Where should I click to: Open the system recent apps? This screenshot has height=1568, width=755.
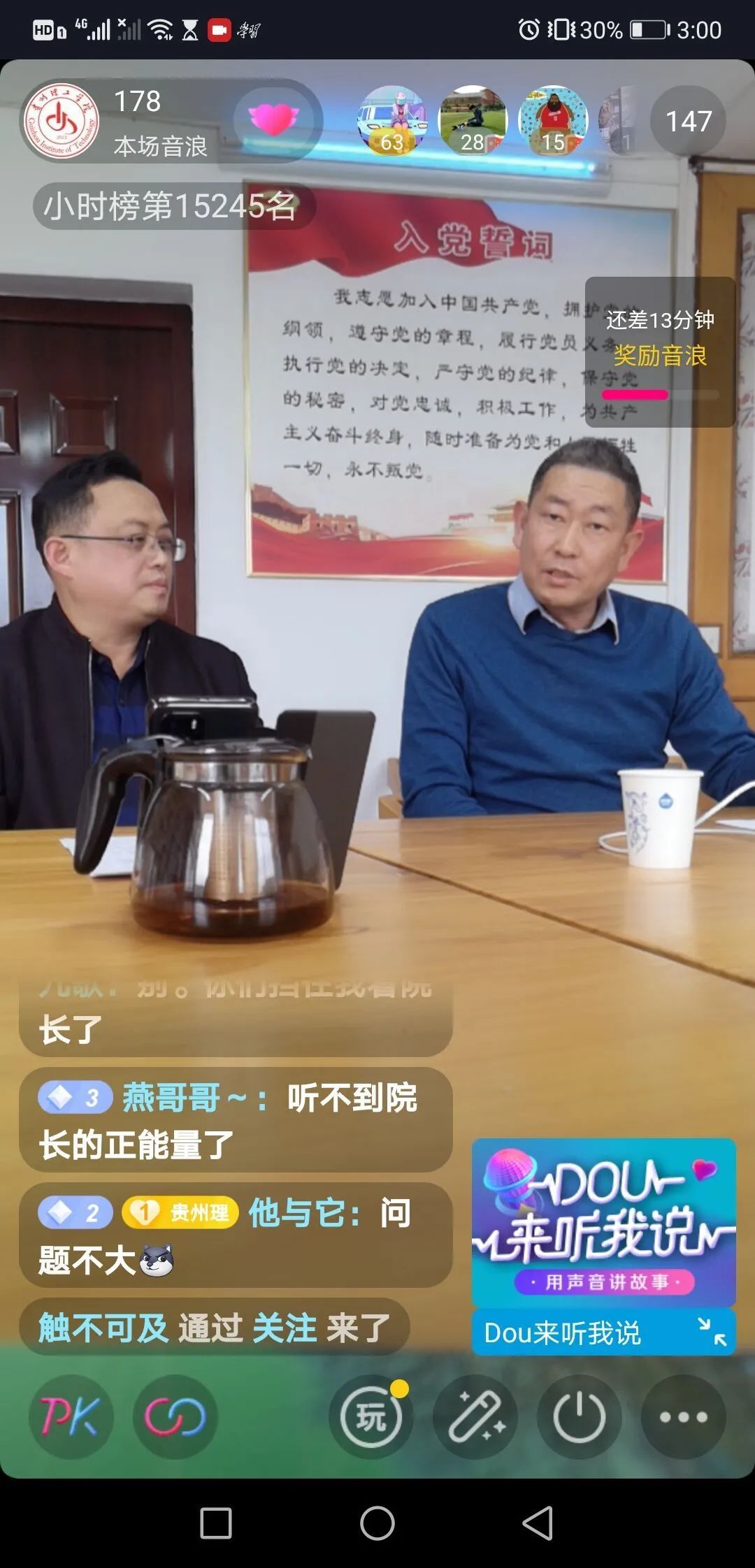(216, 1523)
